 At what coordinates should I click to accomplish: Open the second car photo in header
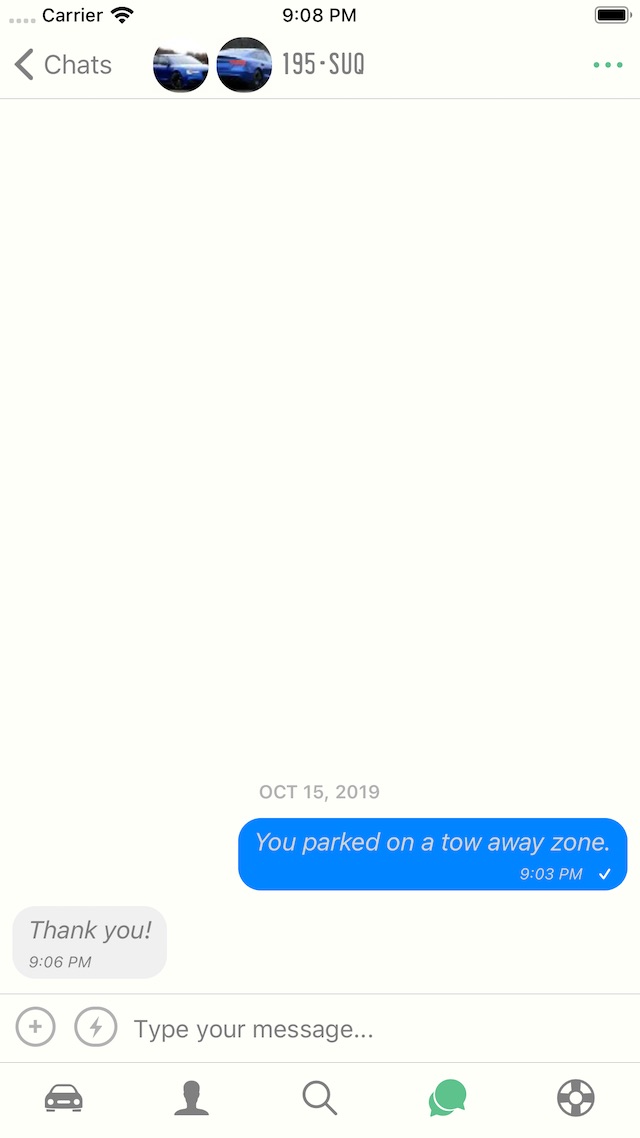click(244, 65)
